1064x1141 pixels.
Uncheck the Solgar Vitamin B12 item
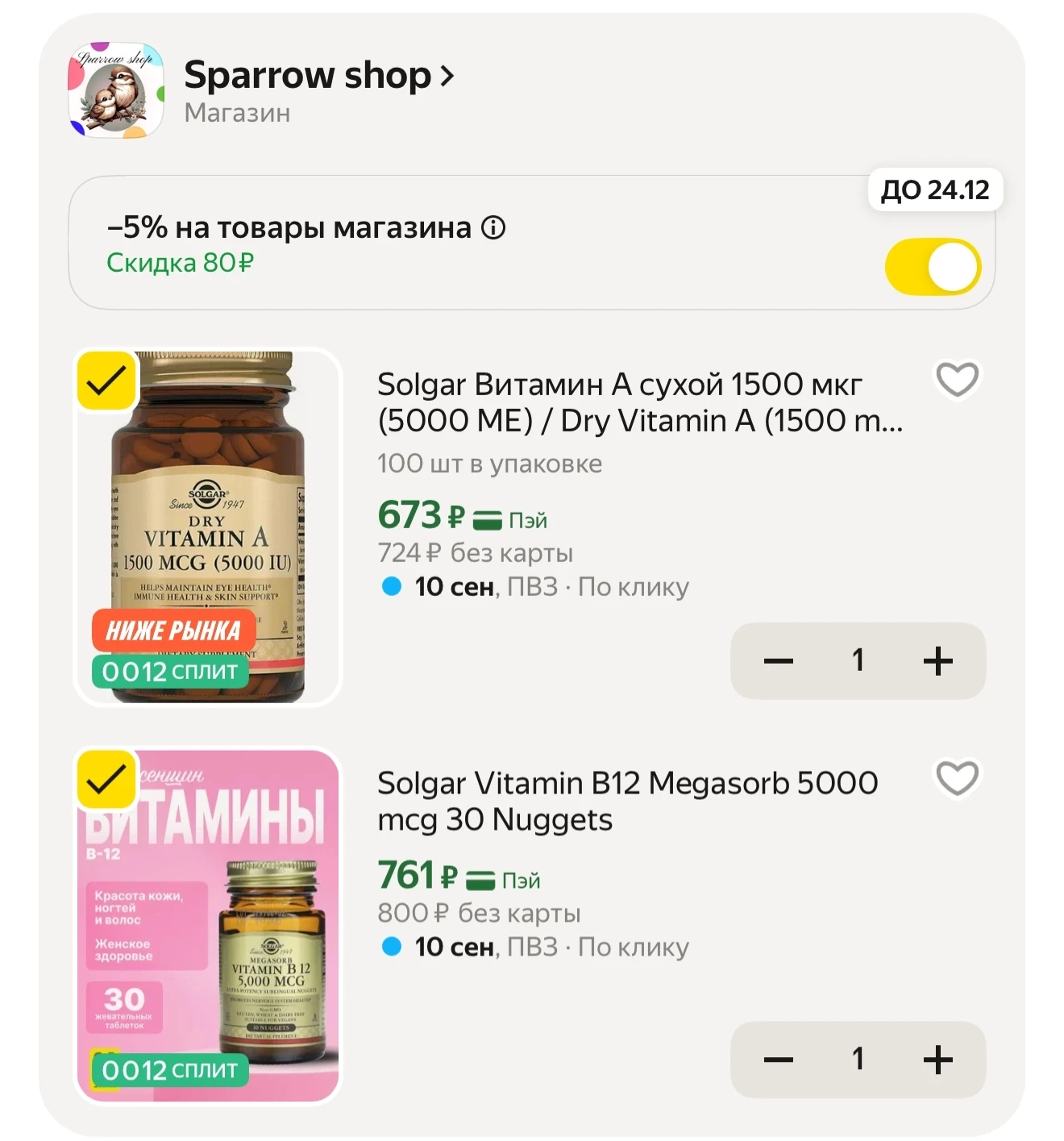point(106,780)
